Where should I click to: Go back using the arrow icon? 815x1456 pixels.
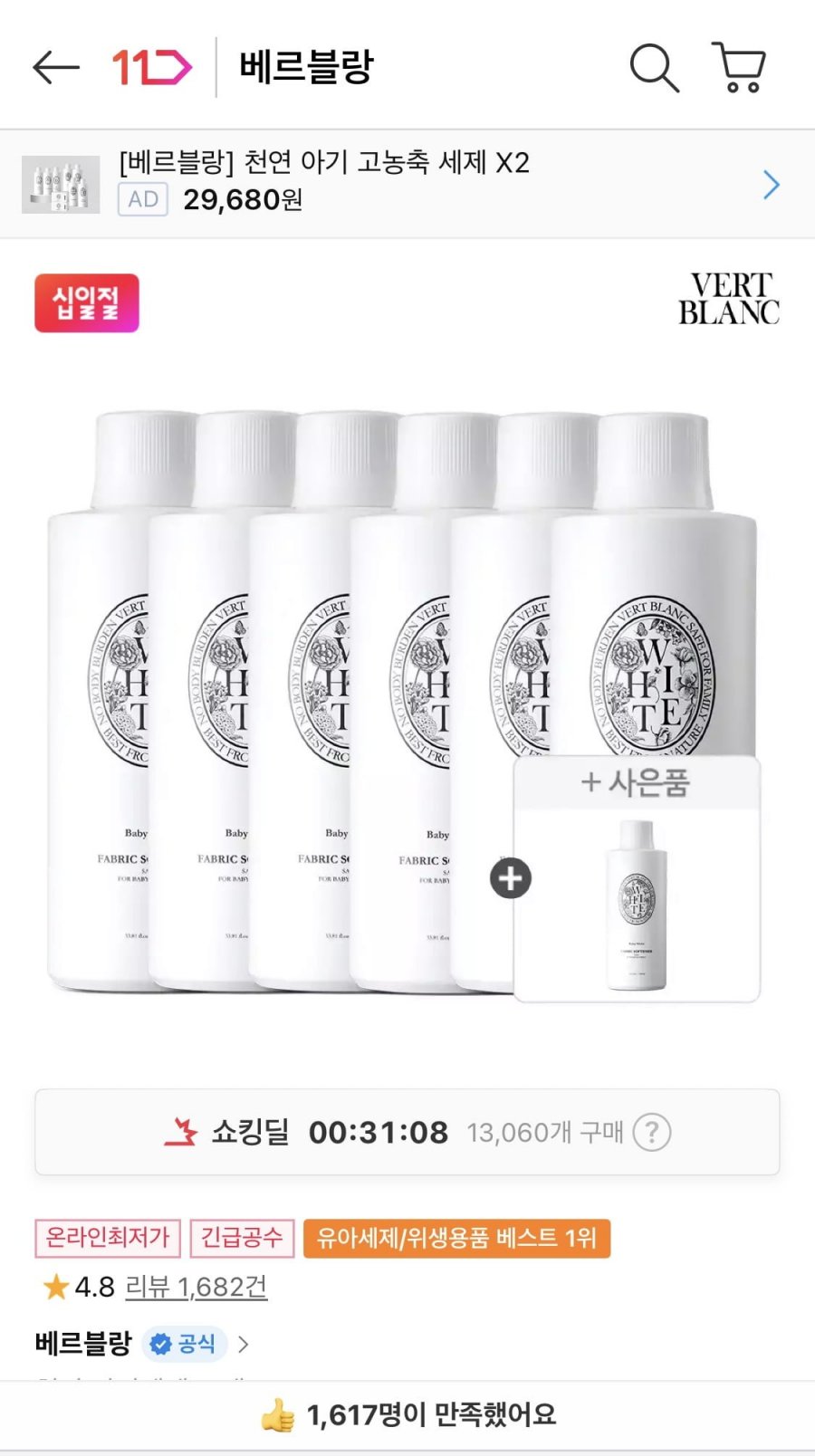[56, 67]
